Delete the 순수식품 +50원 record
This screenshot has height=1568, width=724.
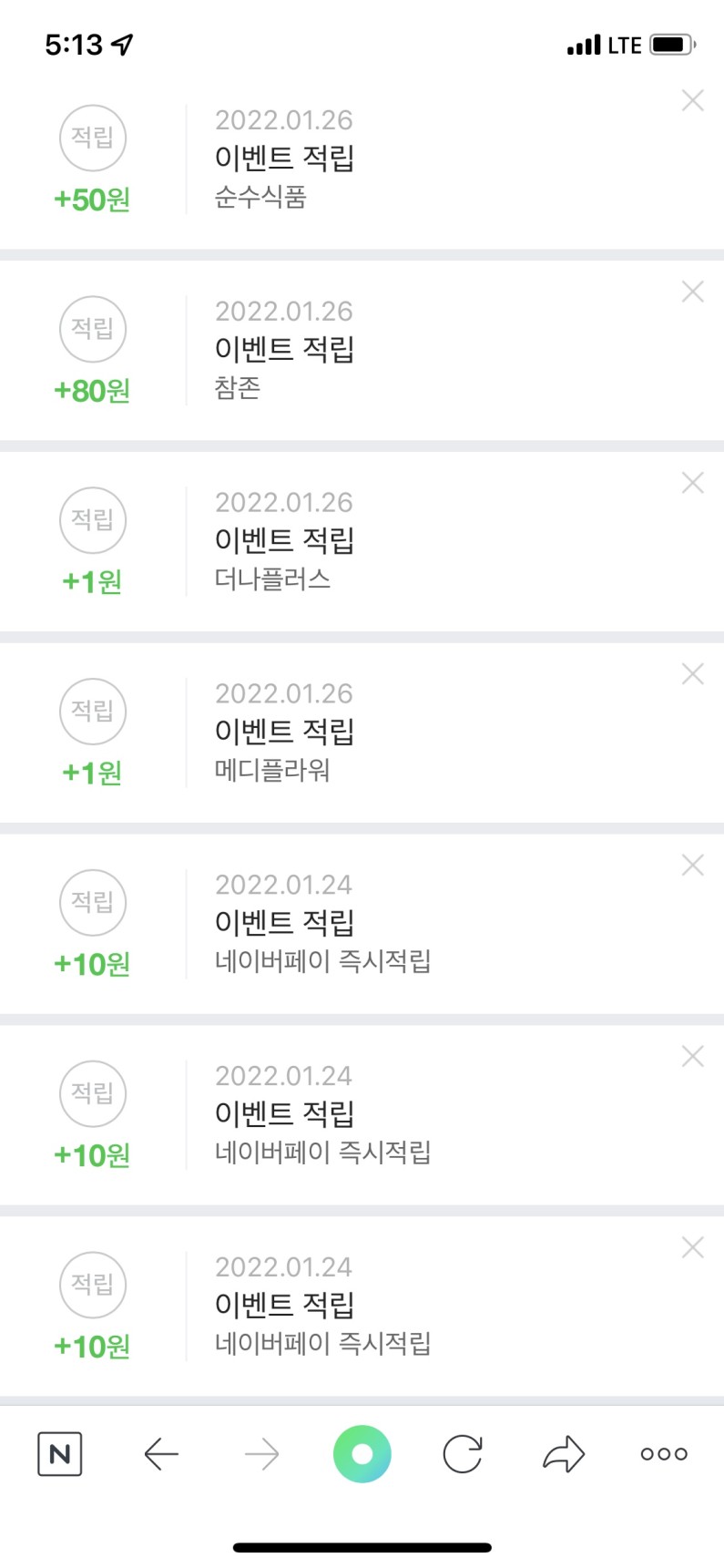point(692,101)
